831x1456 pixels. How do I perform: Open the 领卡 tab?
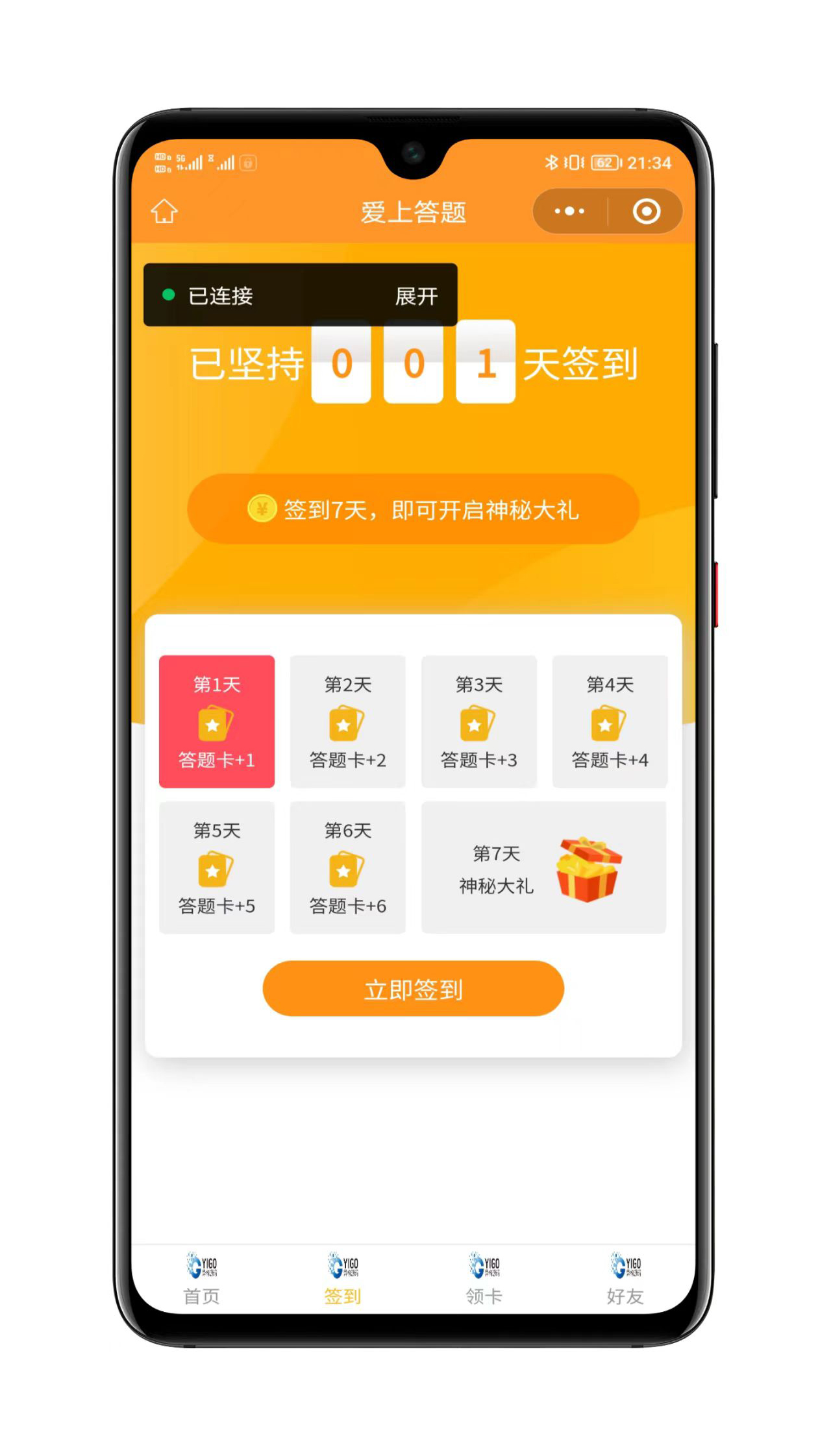point(484,1278)
